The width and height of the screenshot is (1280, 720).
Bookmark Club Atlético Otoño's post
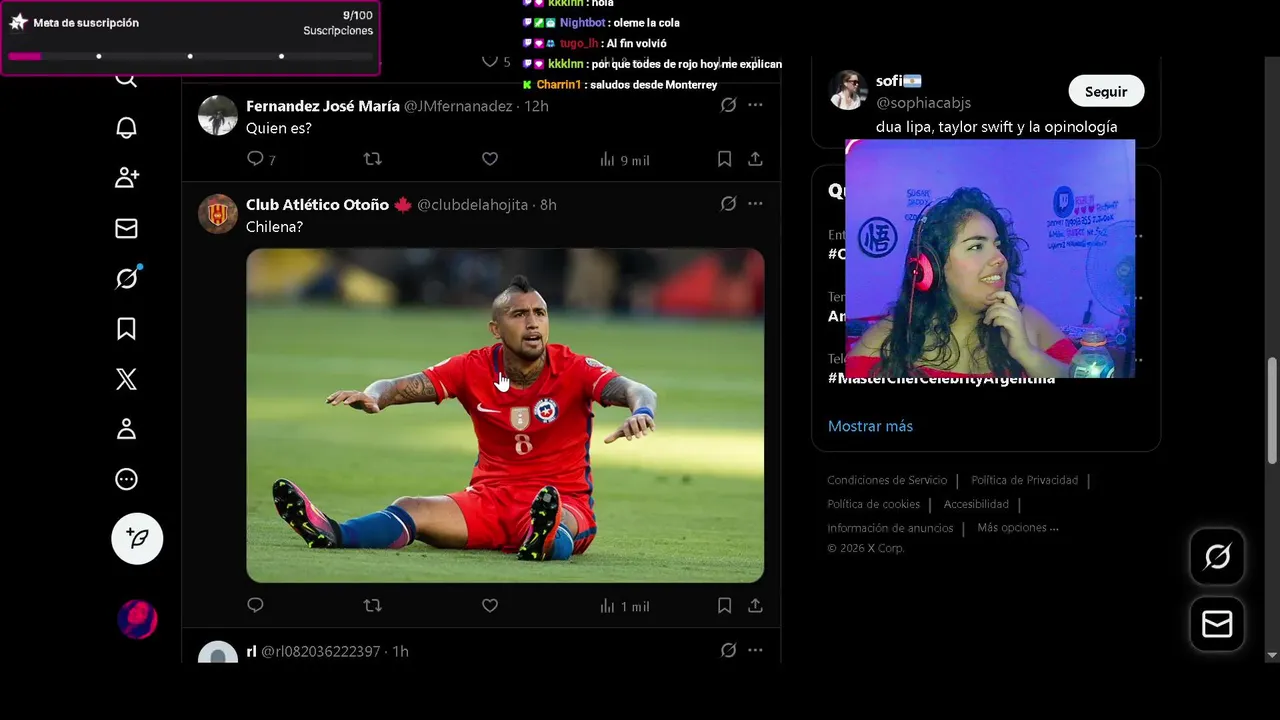point(724,606)
